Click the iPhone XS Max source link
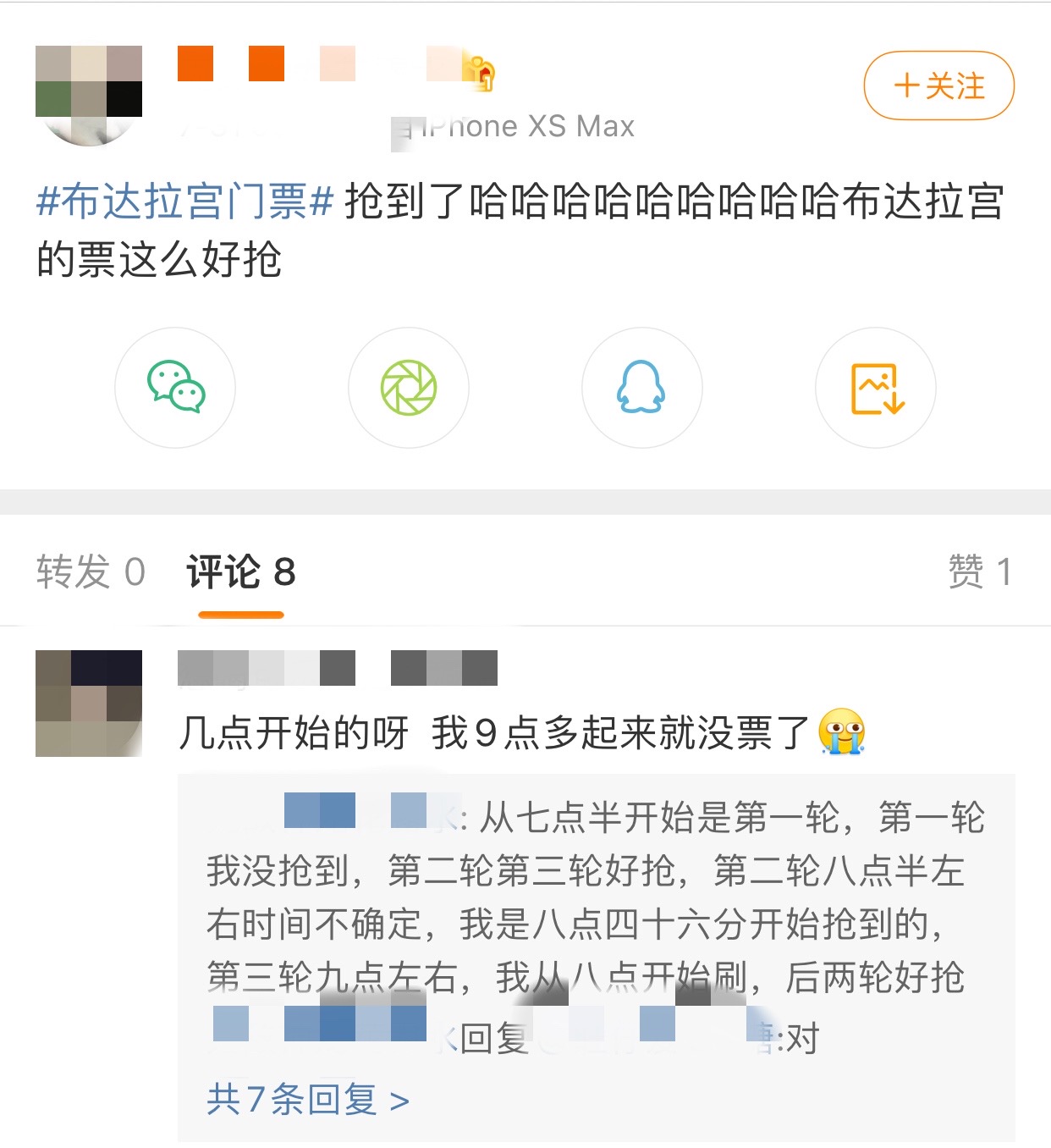This screenshot has width=1051, height=1148. 519,125
